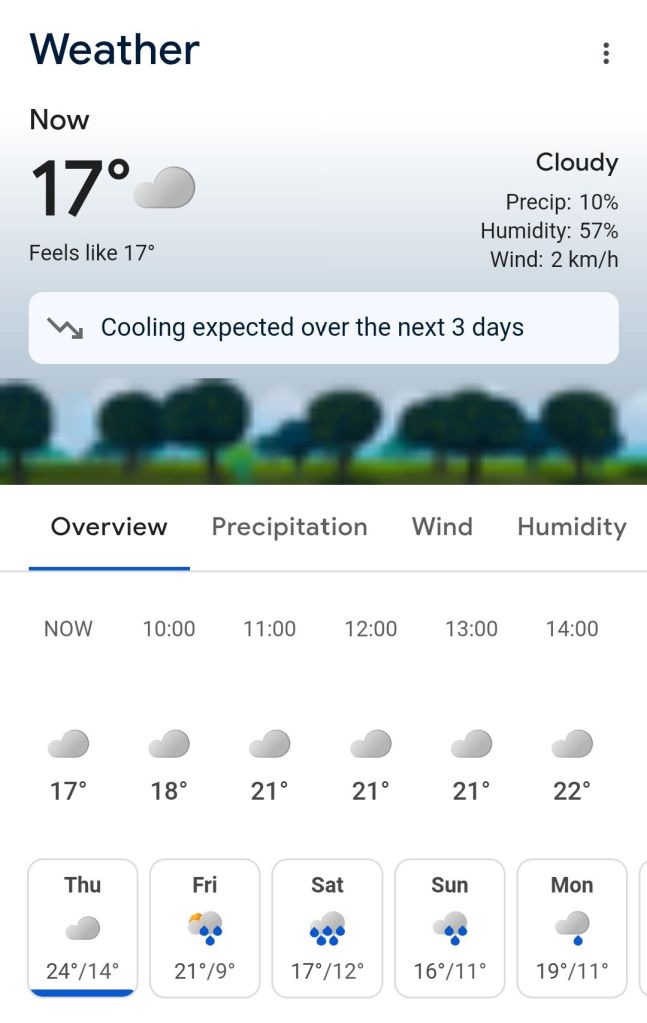Screen dimensions: 647x1023
Task: Select Thursday's forecast card
Action: pos(83,927)
